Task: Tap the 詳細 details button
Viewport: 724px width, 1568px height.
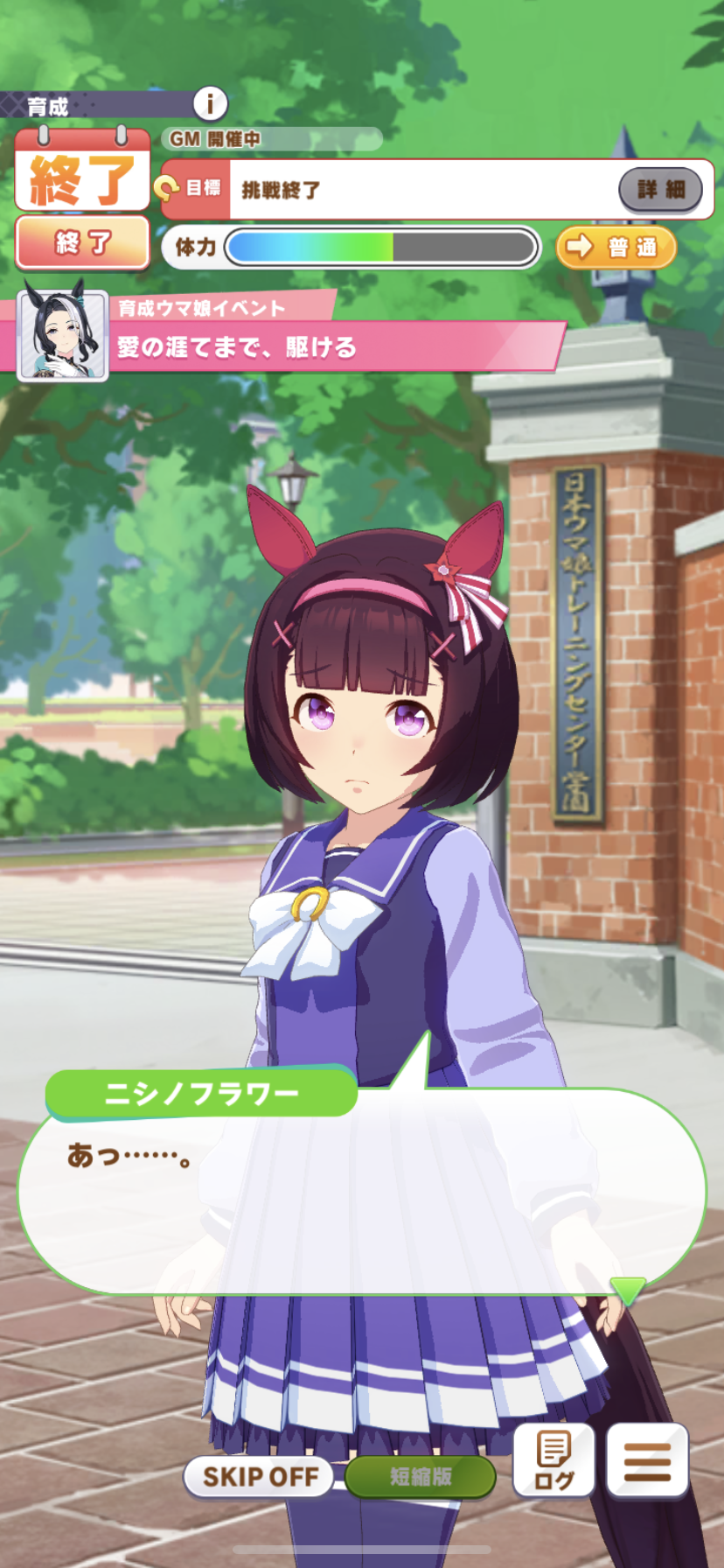Action: click(x=660, y=189)
